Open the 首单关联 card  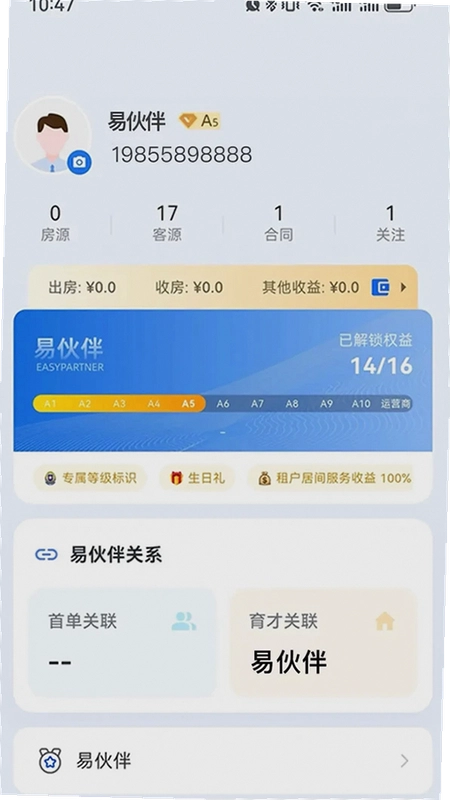pyautogui.click(x=122, y=643)
